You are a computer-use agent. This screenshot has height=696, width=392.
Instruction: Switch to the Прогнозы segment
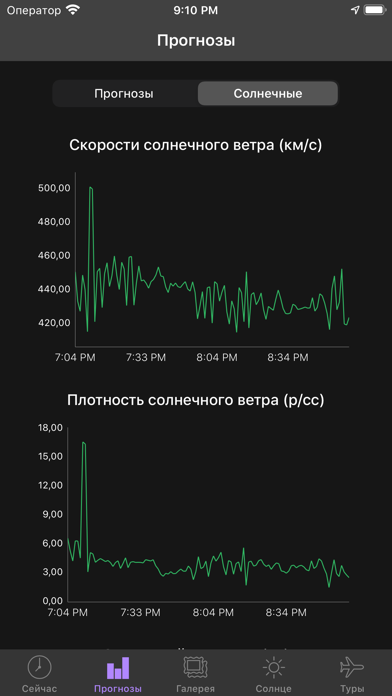coord(124,94)
